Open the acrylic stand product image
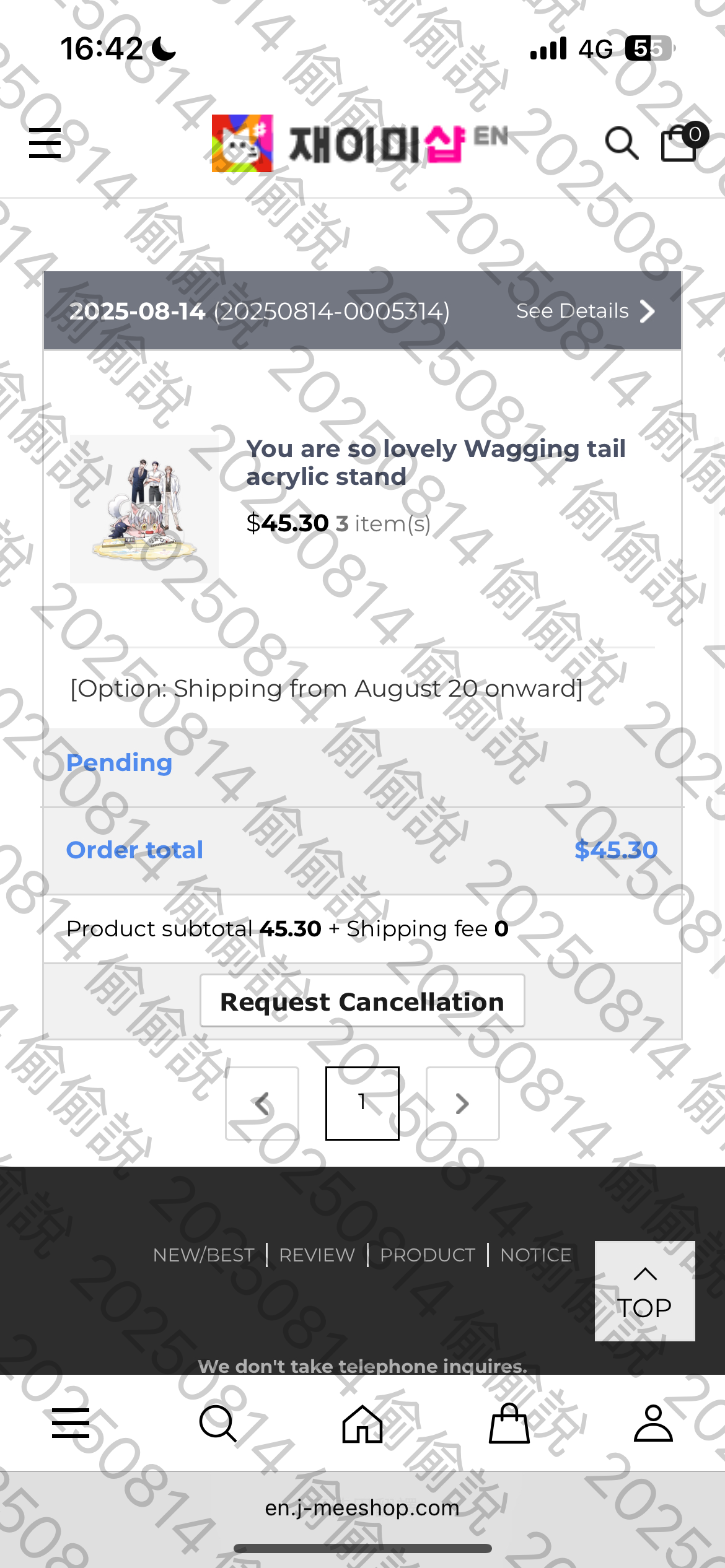Viewport: 725px width, 1568px height. pos(144,508)
